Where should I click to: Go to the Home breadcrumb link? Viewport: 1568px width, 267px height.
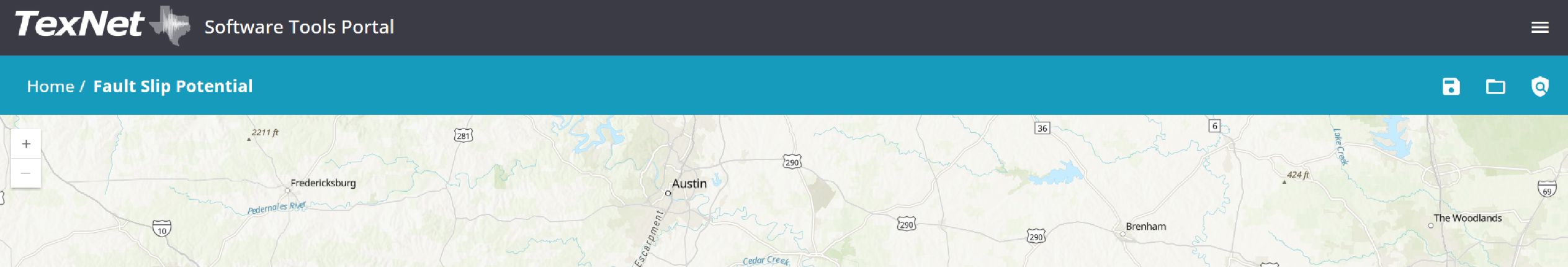(x=50, y=86)
